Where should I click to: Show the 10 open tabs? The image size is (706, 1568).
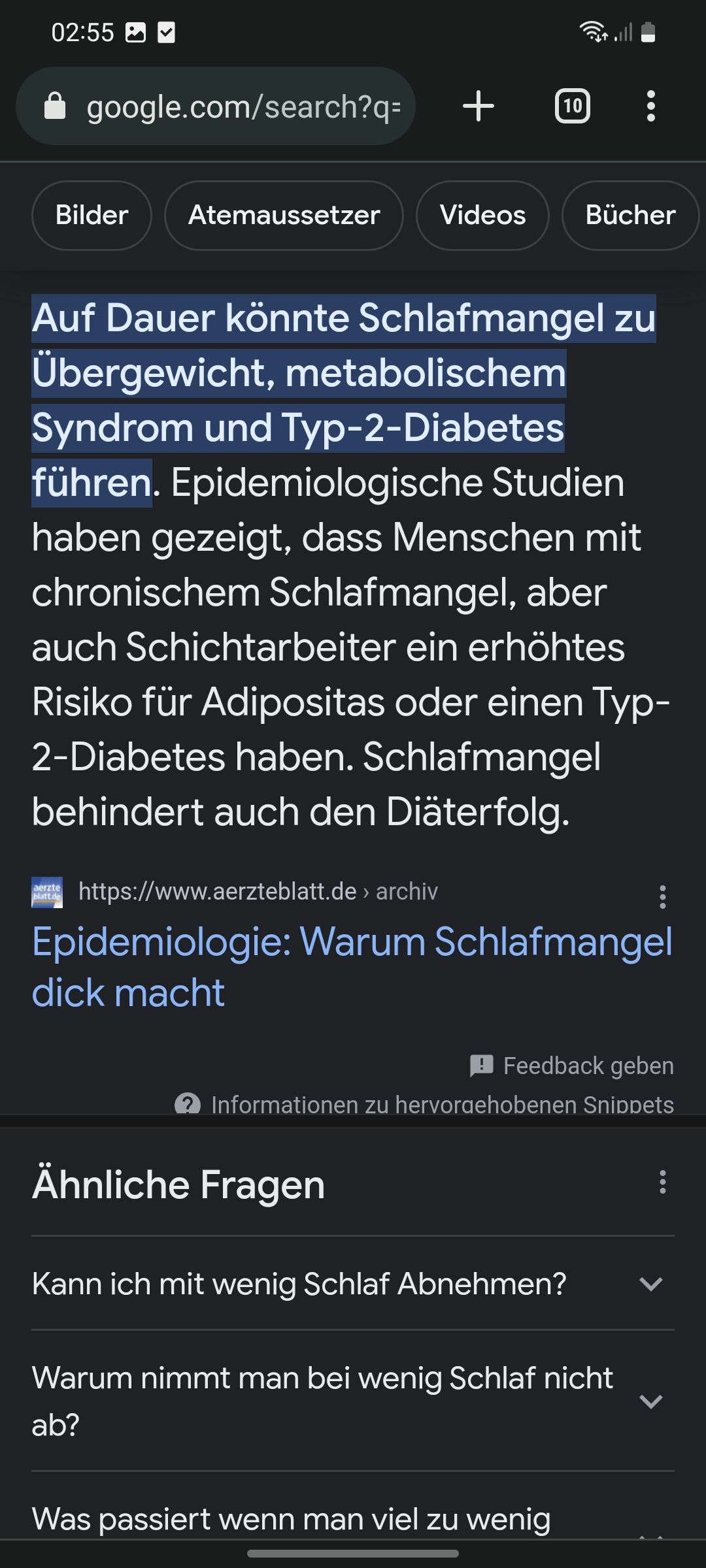pos(572,106)
